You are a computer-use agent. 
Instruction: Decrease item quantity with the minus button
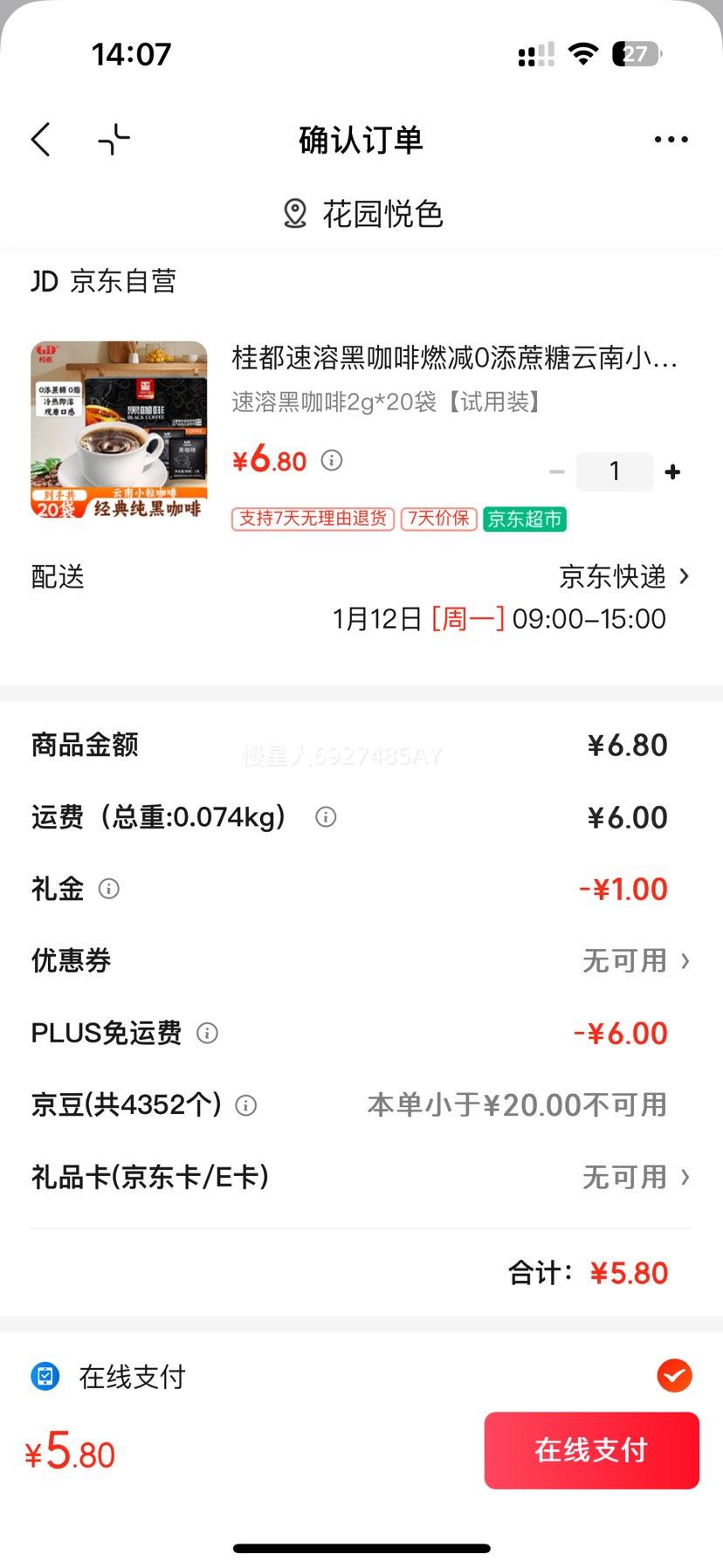tap(557, 471)
